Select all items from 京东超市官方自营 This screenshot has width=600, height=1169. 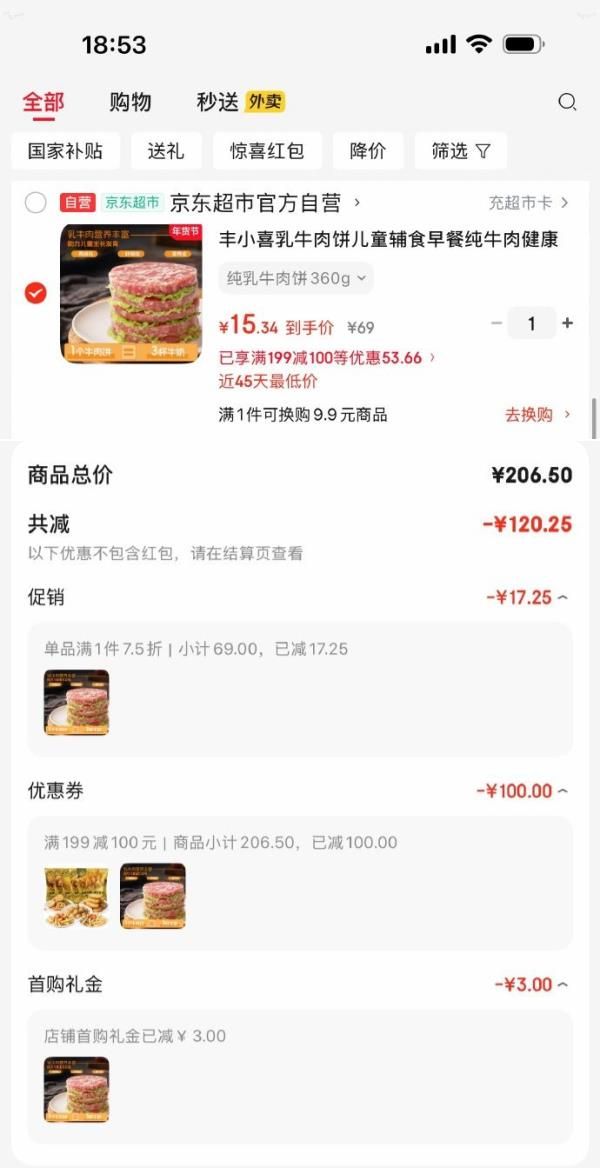tap(36, 203)
